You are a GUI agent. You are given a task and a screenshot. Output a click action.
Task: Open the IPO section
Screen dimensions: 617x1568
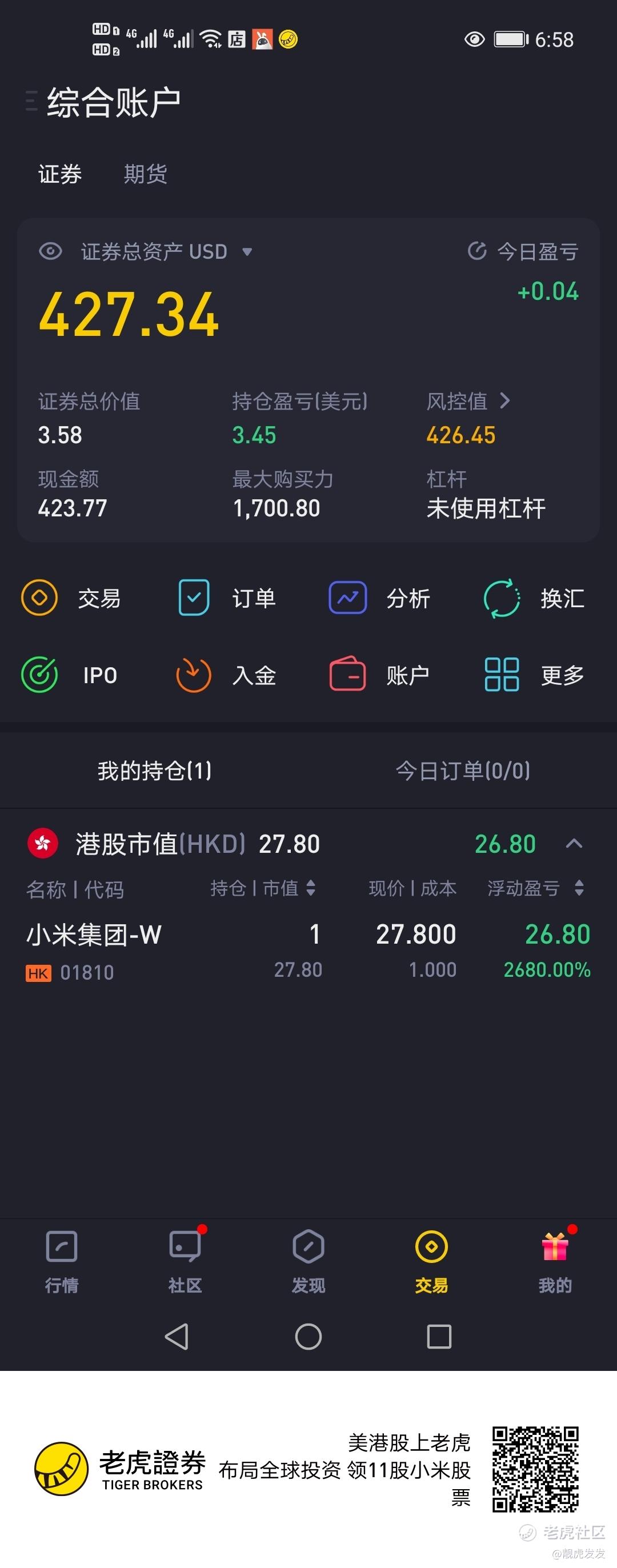click(x=70, y=675)
